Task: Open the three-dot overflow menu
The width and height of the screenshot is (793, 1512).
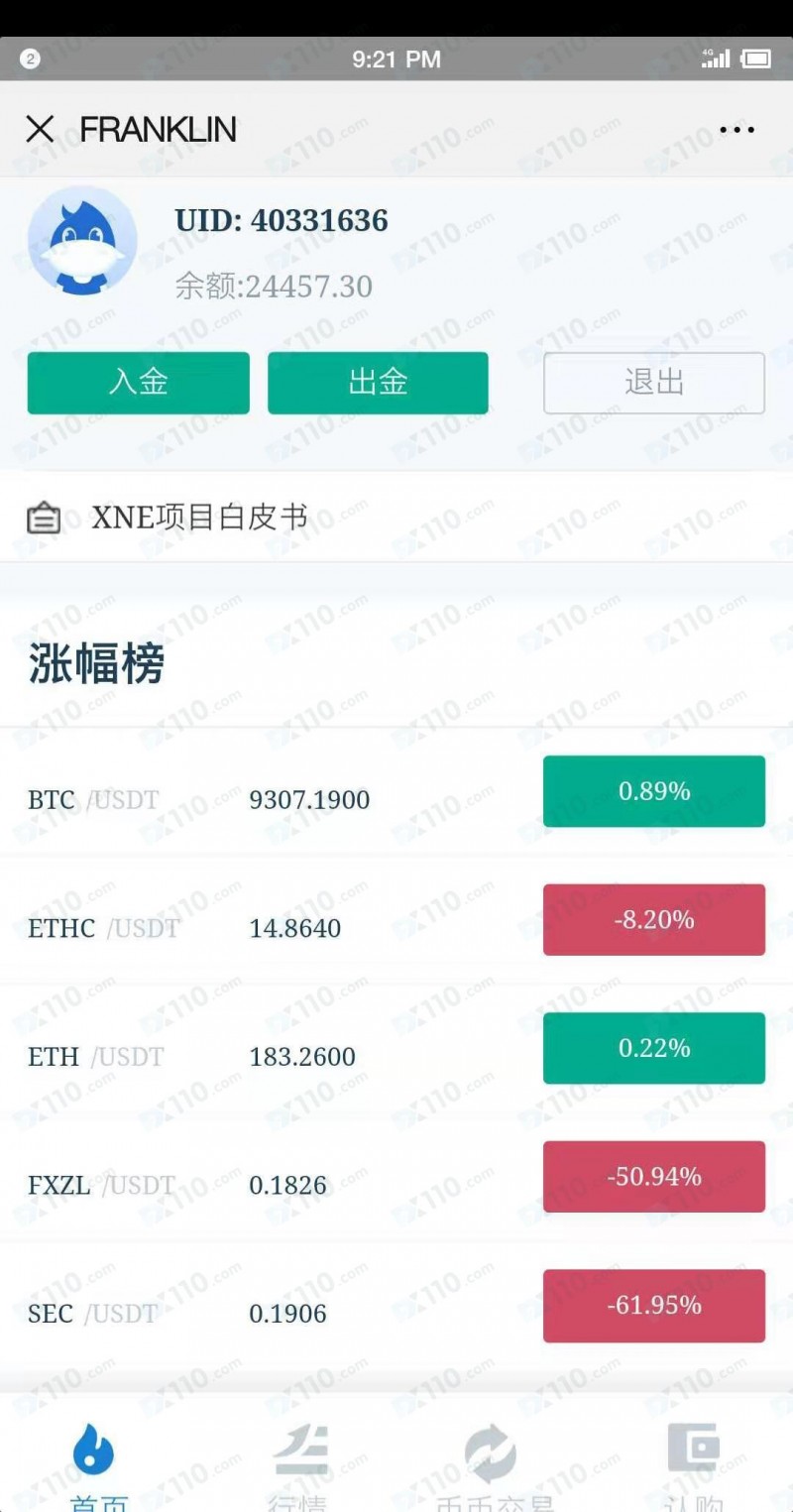Action: click(736, 129)
